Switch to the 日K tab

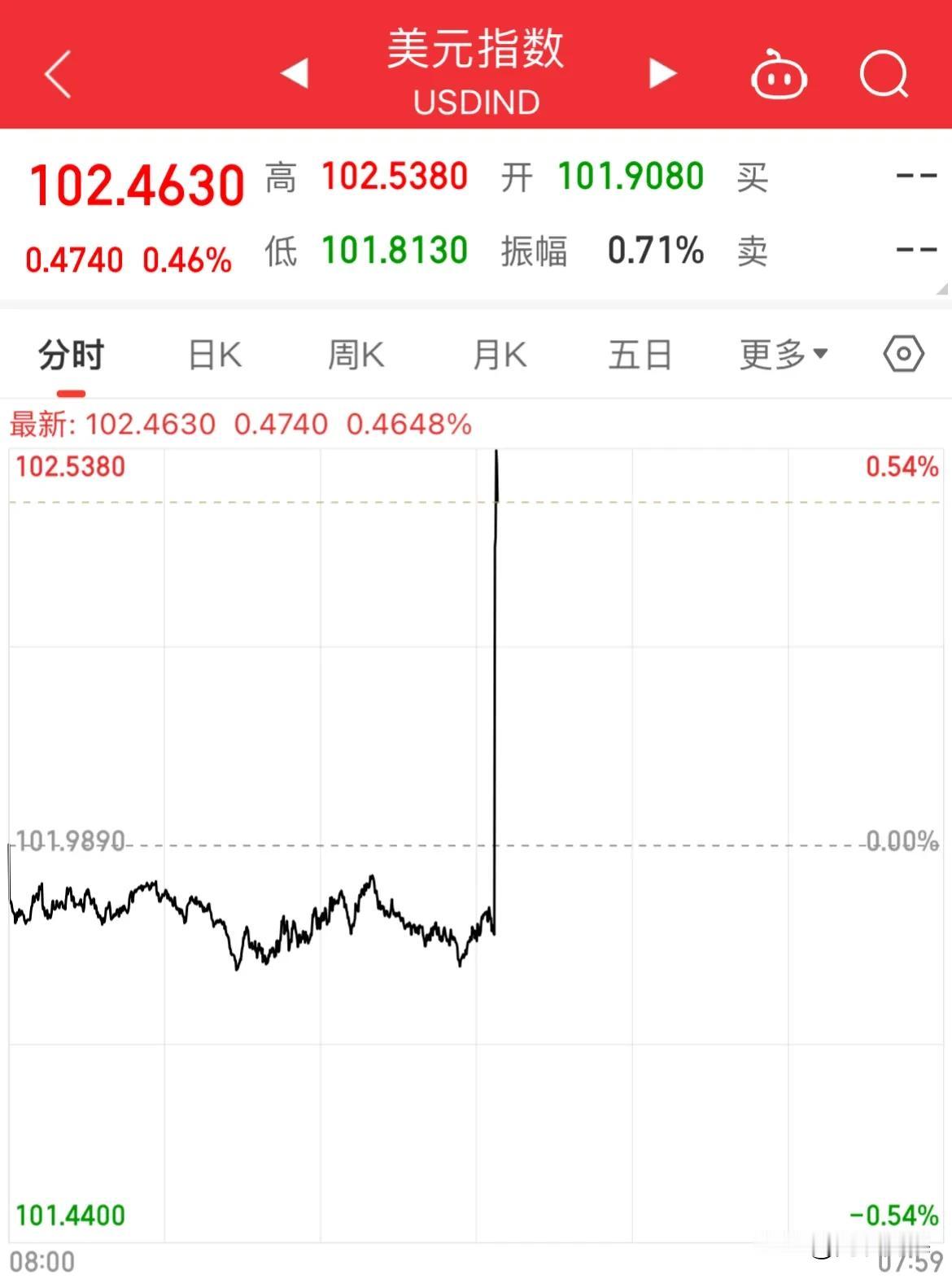pos(213,354)
